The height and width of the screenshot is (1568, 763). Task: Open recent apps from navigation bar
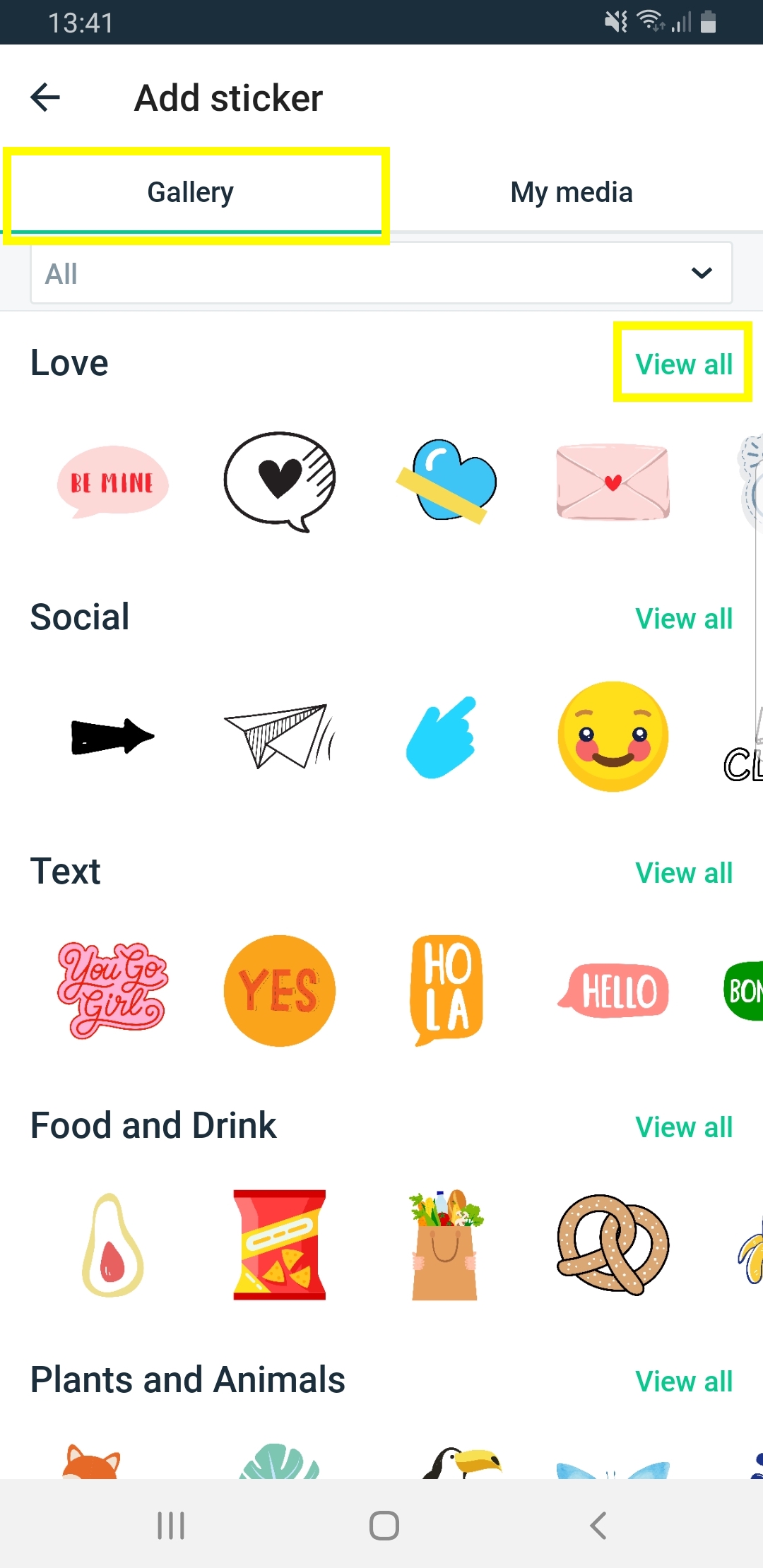point(171,1525)
